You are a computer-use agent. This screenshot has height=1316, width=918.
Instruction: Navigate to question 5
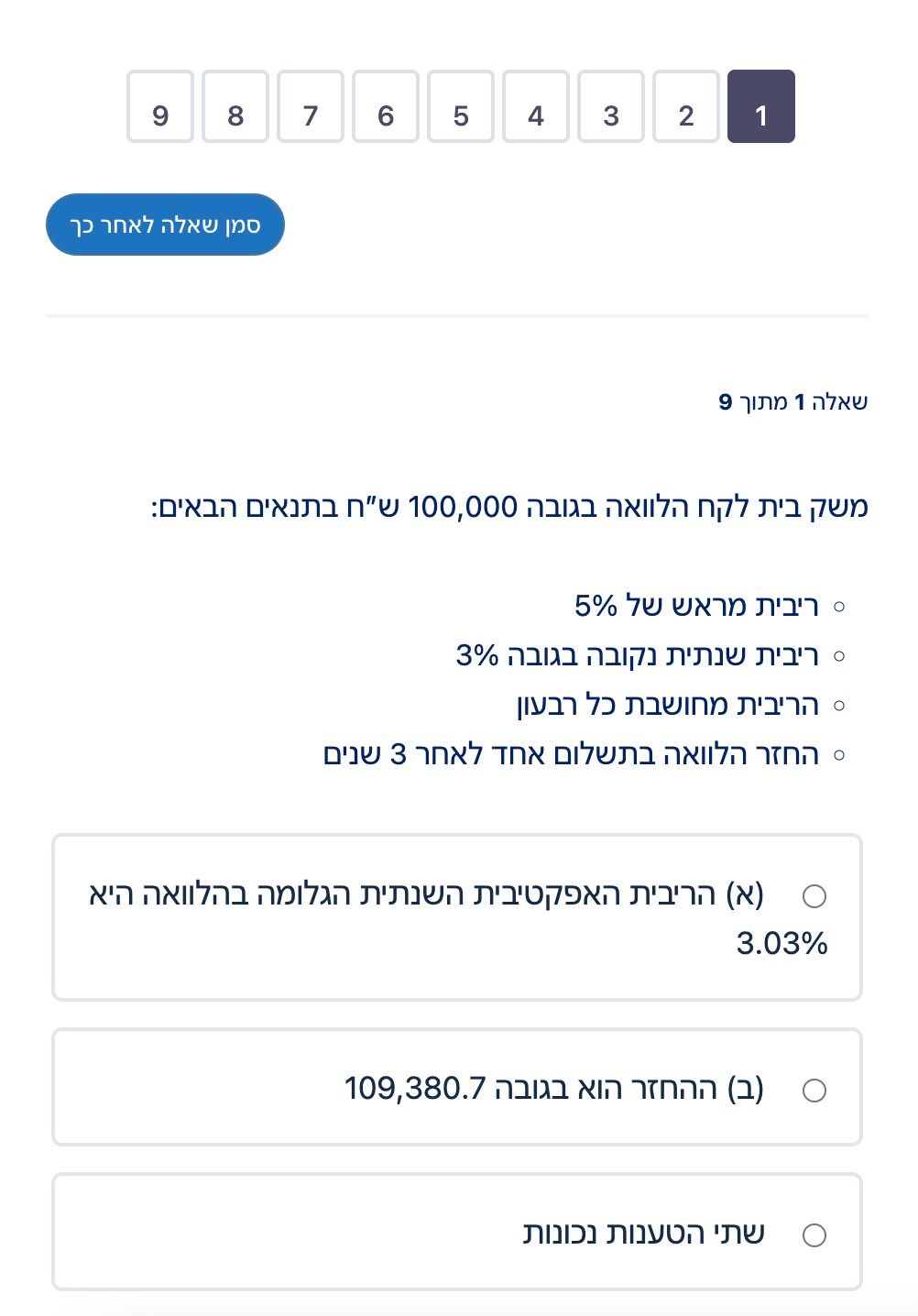[460, 106]
